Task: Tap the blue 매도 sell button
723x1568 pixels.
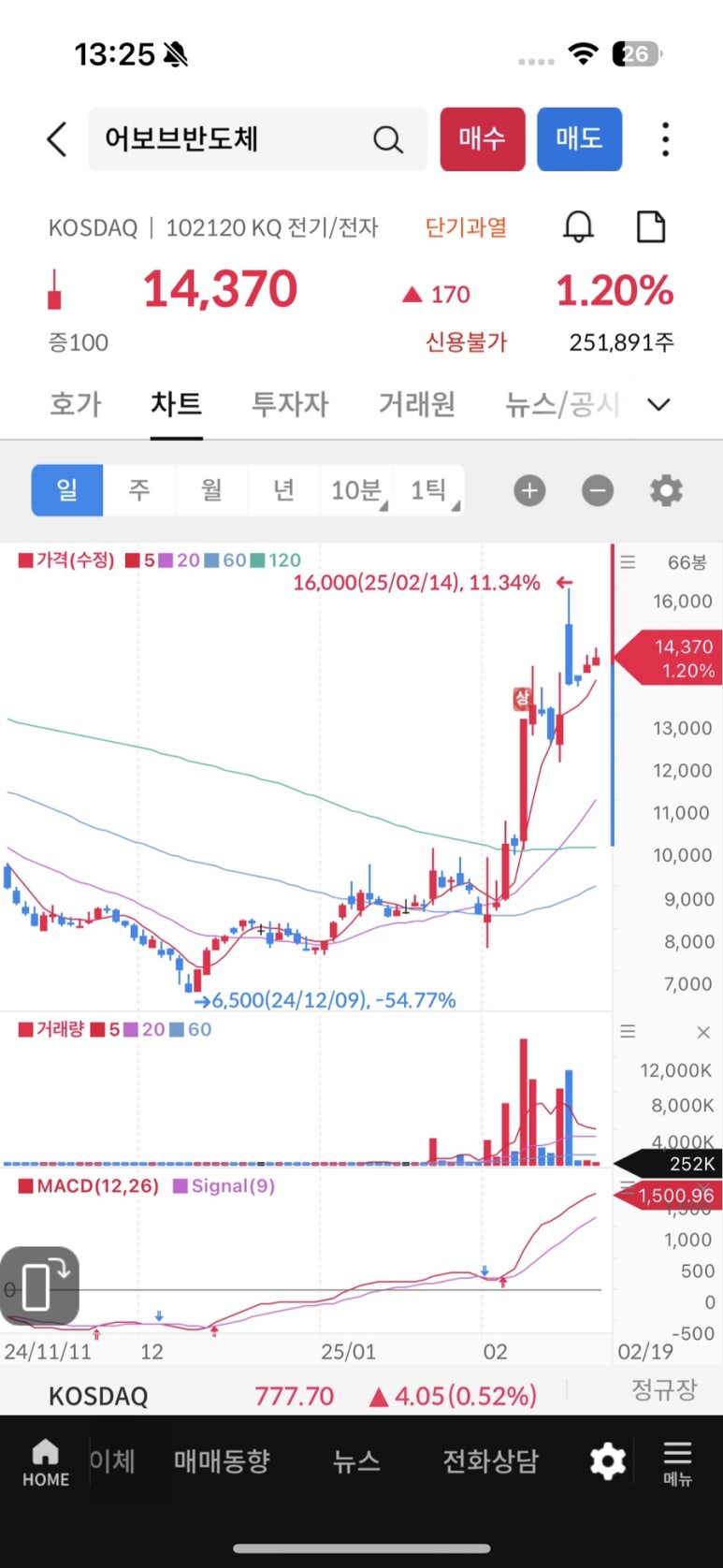Action: (x=579, y=139)
